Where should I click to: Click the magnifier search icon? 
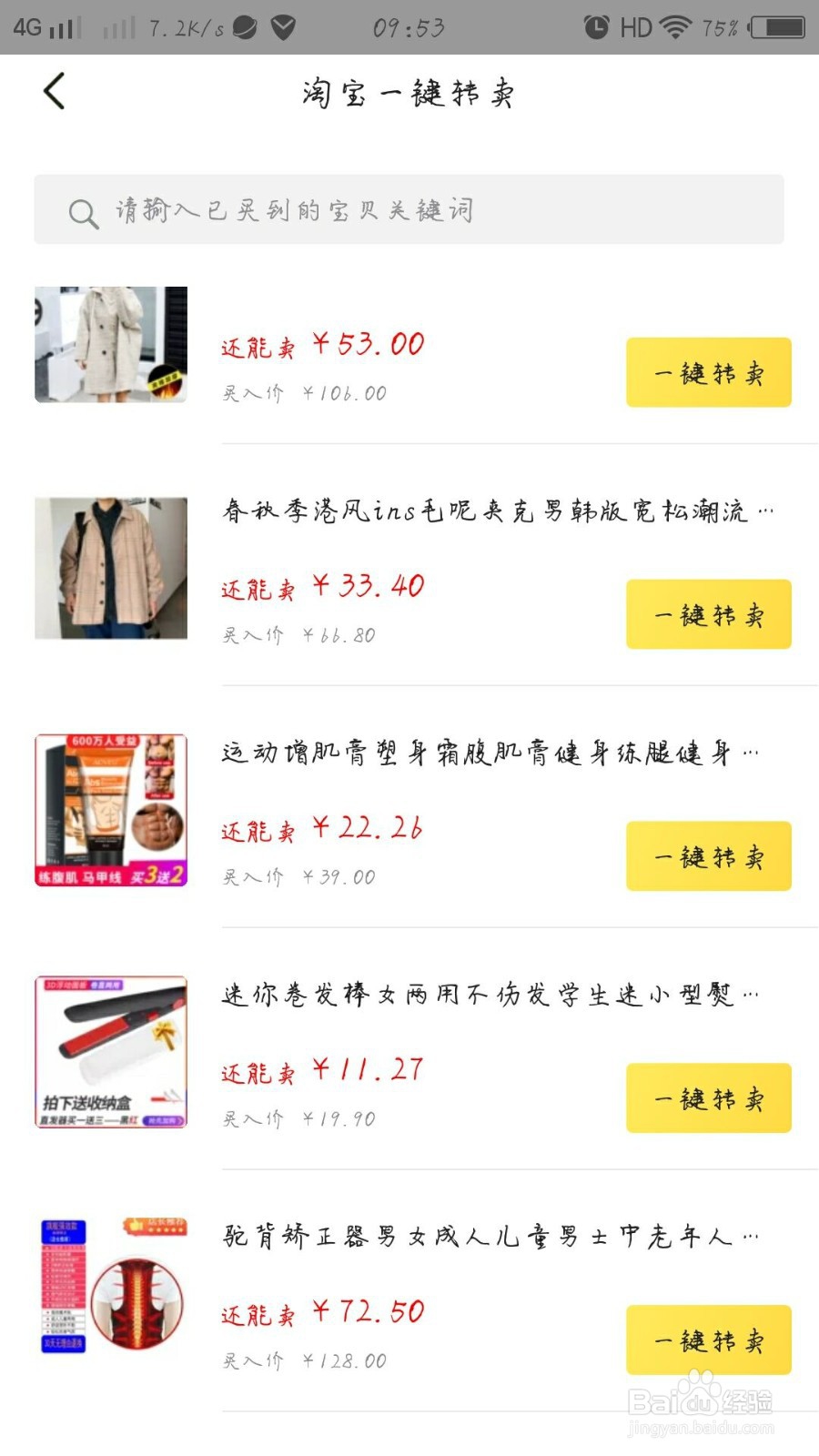84,211
